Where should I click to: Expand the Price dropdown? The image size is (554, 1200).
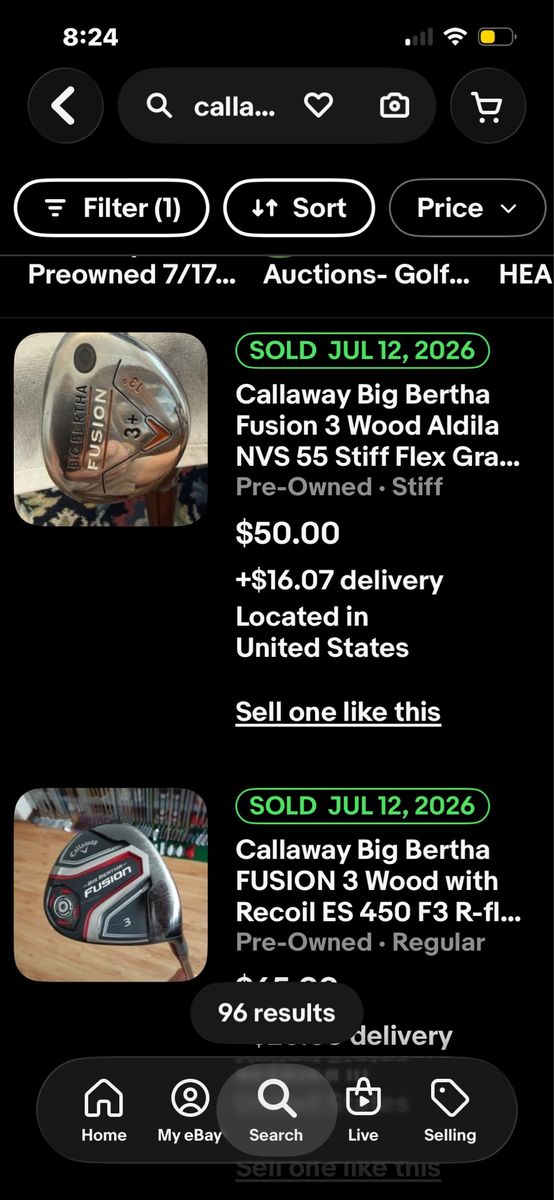pos(467,208)
